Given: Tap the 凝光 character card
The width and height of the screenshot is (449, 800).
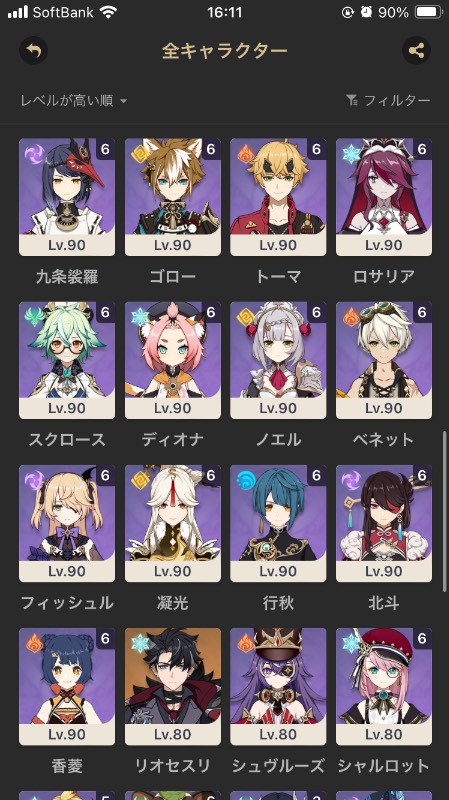Looking at the screenshot, I should click(172, 523).
